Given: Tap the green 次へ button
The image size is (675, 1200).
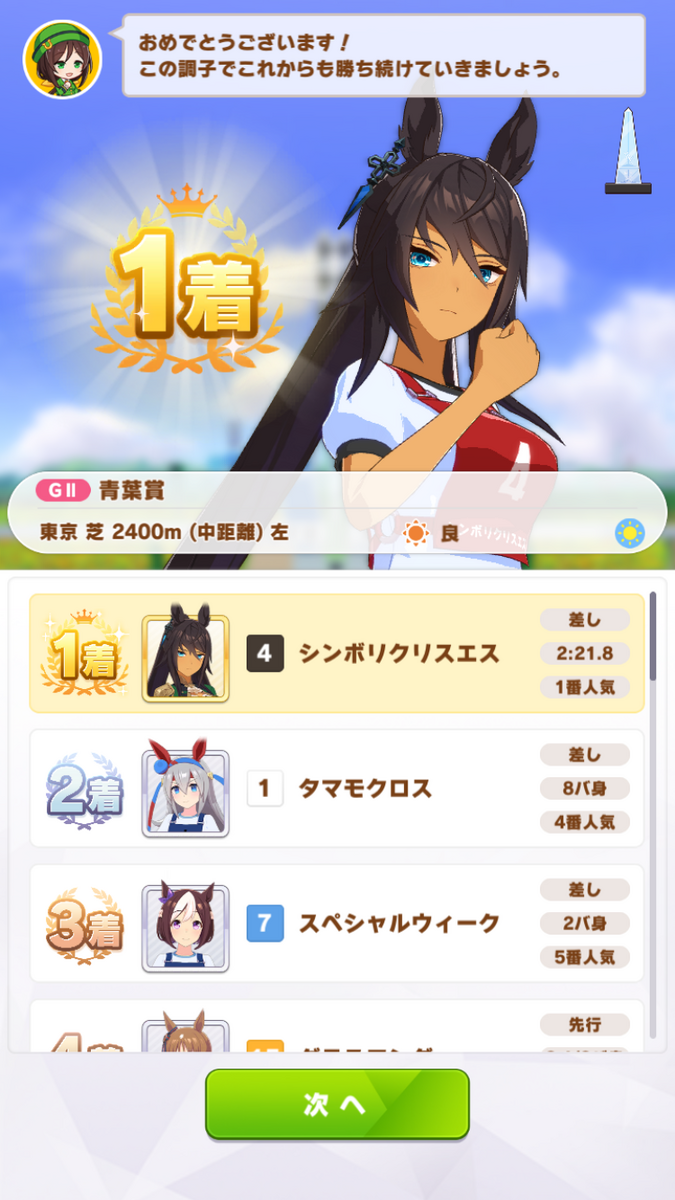Looking at the screenshot, I should tap(337, 1104).
